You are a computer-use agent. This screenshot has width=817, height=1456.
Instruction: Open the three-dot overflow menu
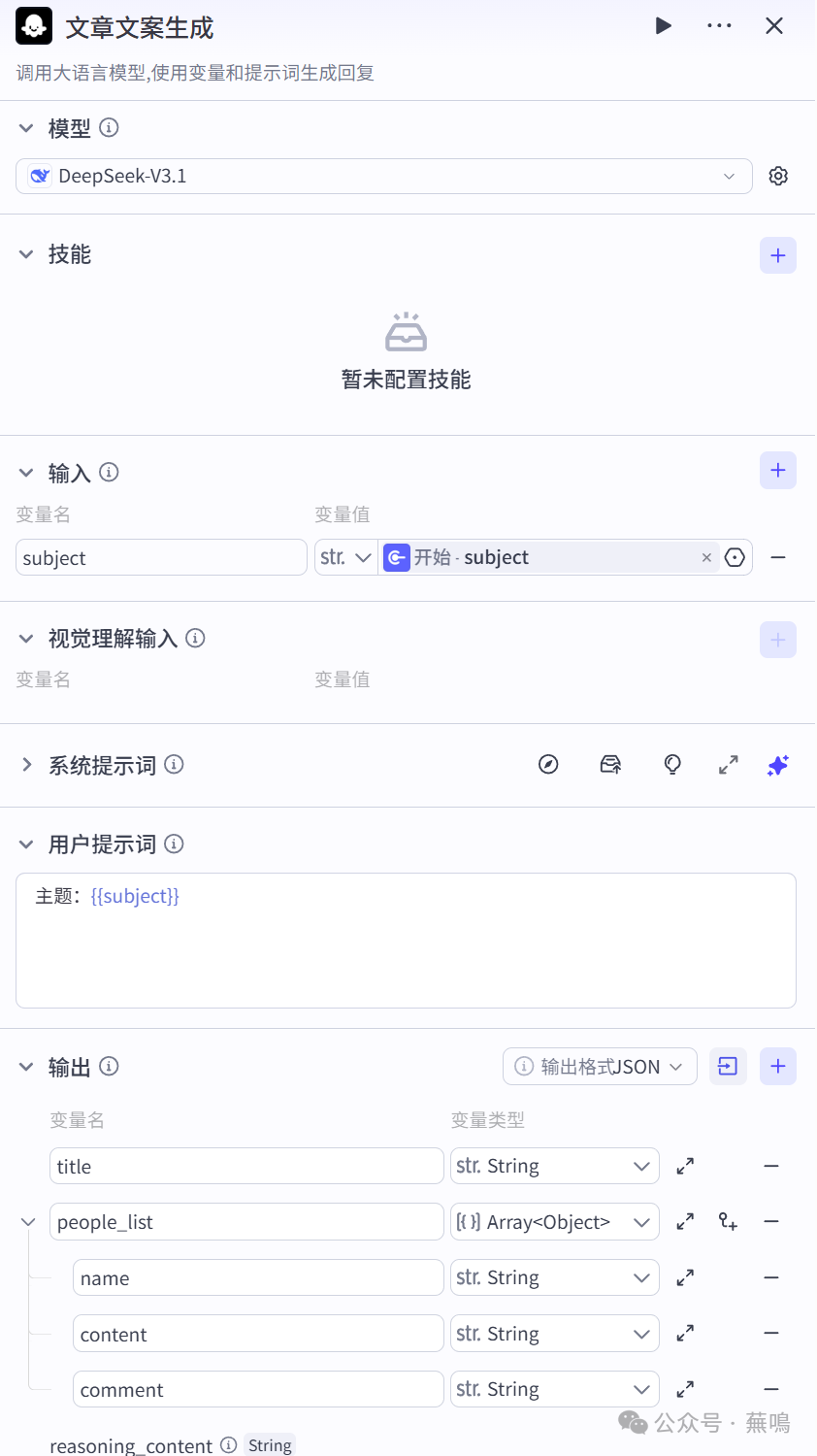tap(719, 26)
